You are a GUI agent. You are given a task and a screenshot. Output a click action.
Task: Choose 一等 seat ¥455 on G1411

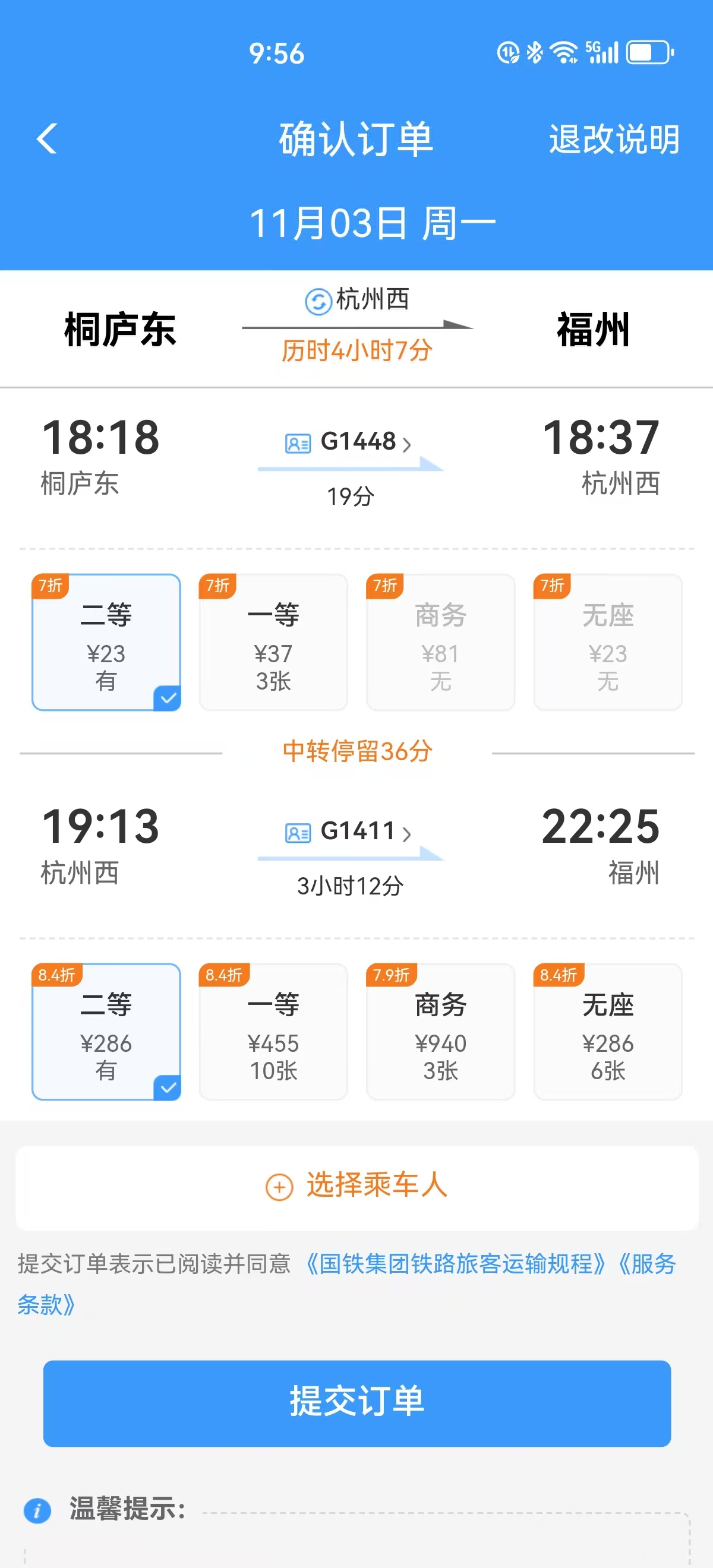tap(273, 1032)
